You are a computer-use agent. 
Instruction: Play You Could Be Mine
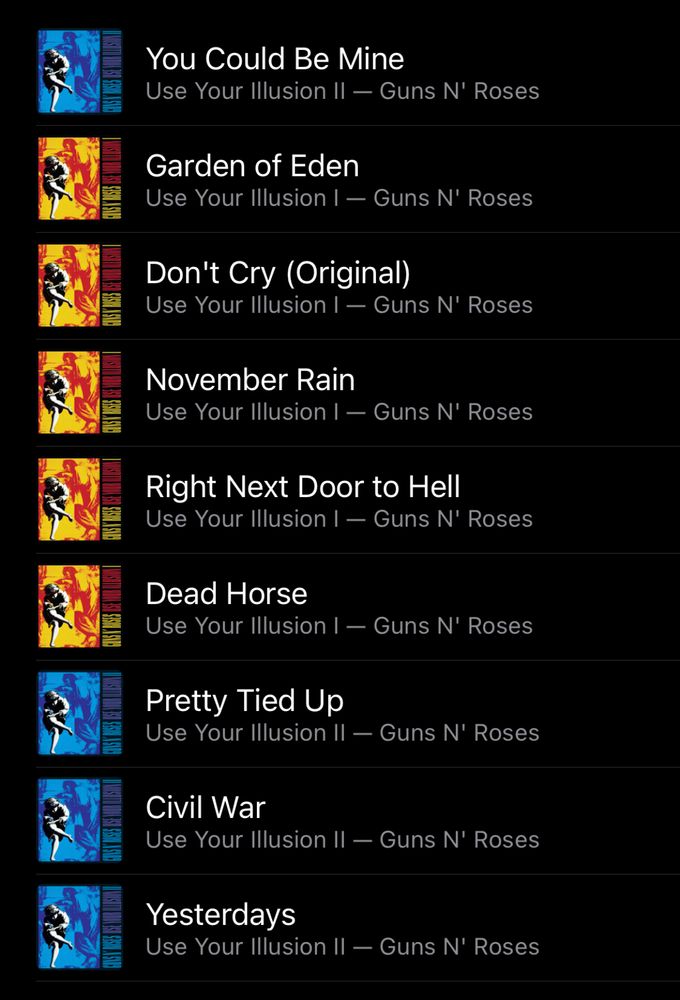(x=340, y=73)
